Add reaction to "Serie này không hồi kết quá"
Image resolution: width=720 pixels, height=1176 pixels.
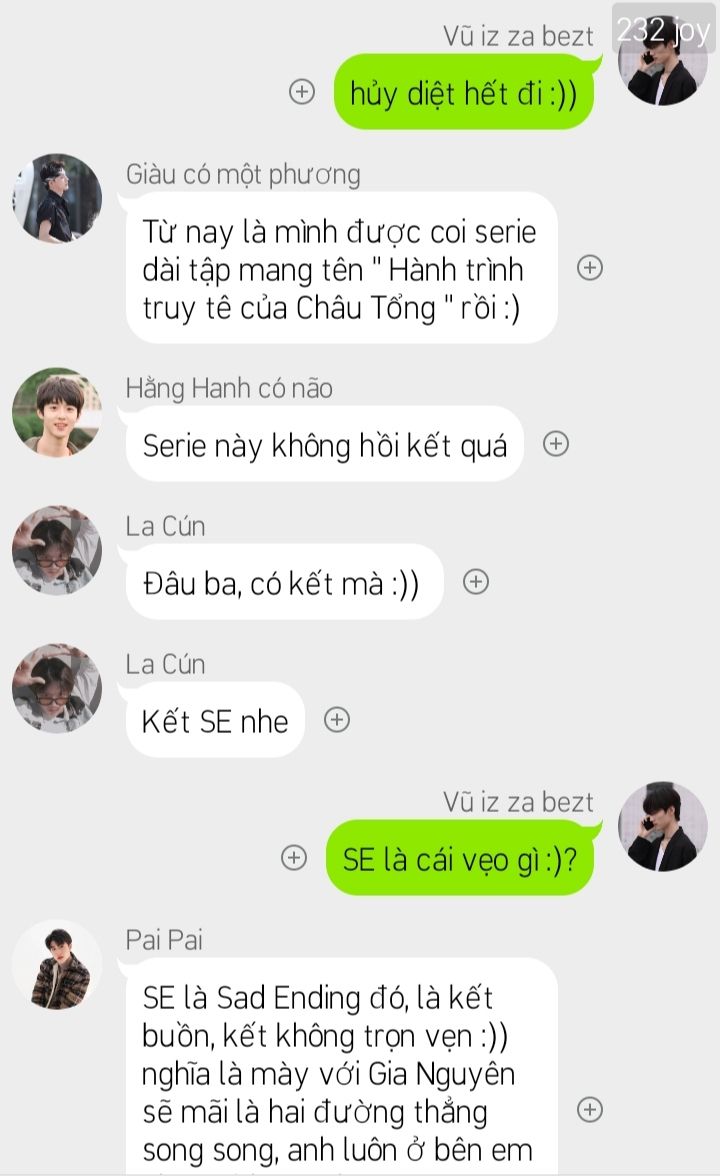coord(555,444)
